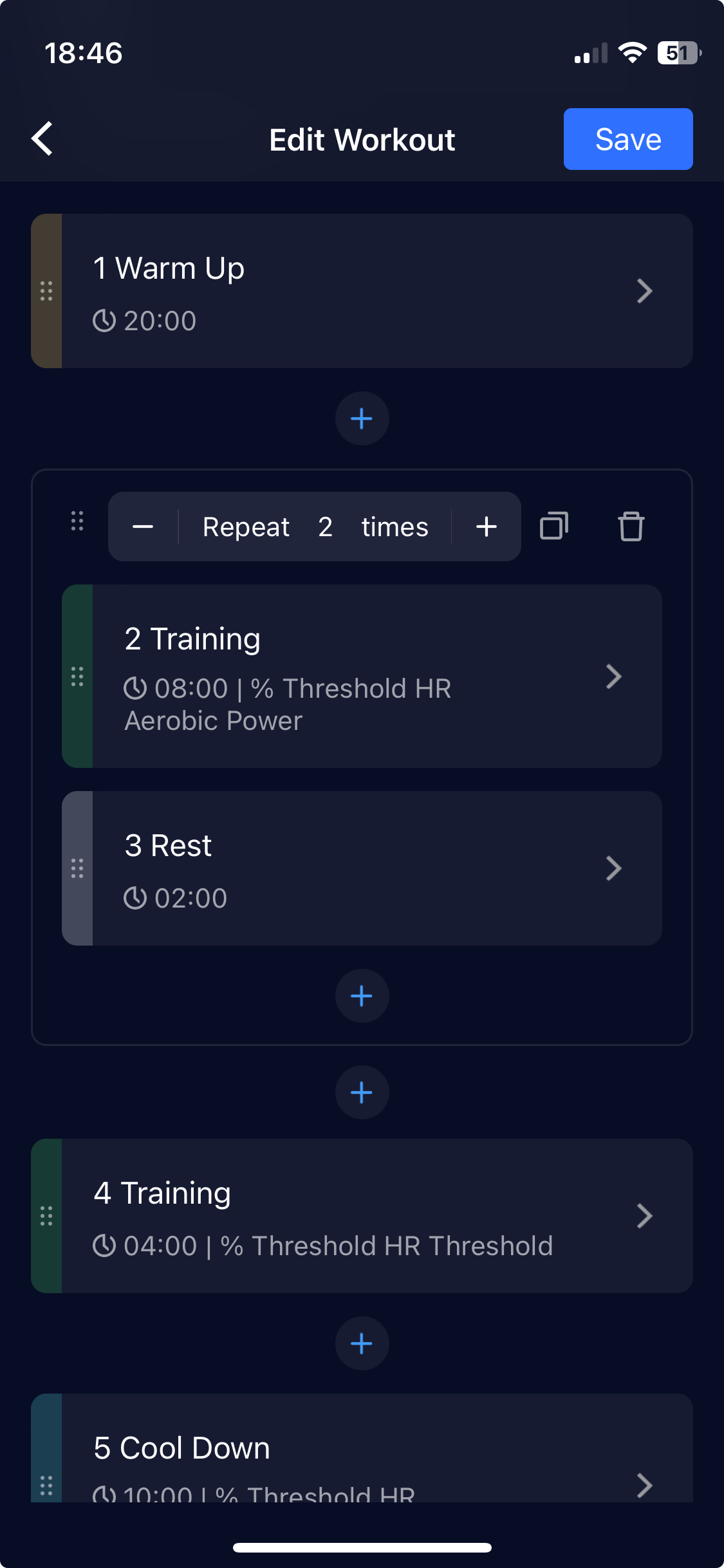Increase the repeat count
The image size is (724, 1568).
(487, 527)
